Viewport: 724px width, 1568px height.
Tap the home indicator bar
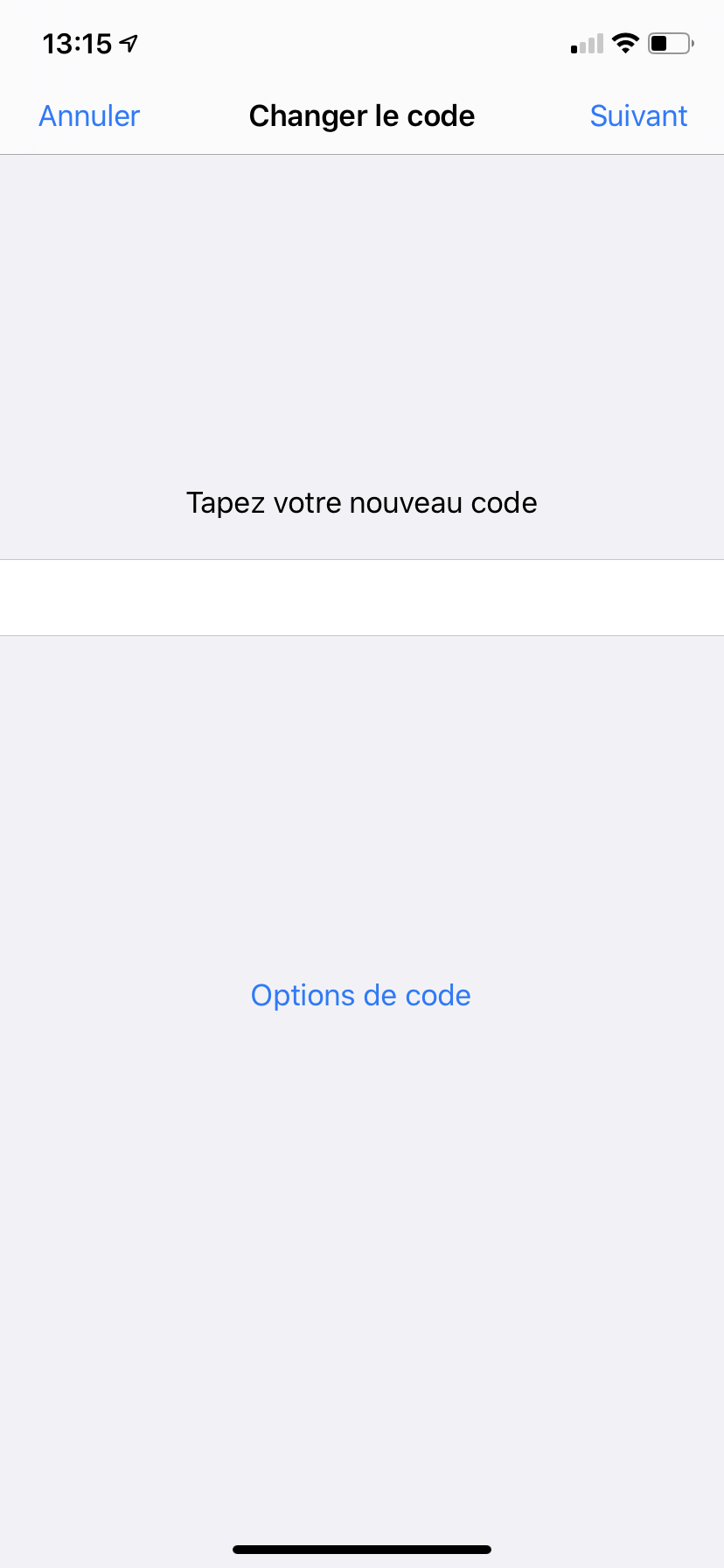tap(361, 1549)
